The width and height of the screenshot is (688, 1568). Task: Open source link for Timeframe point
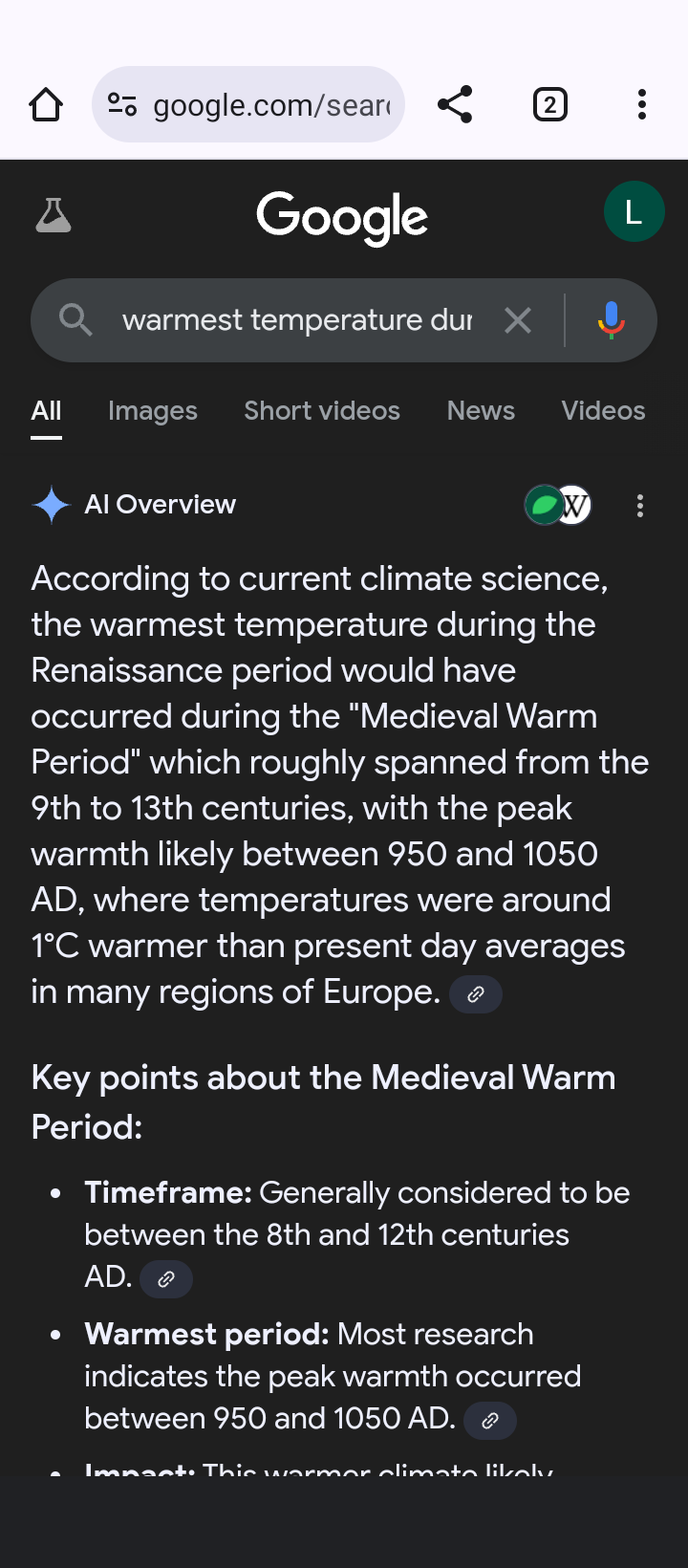(x=166, y=1279)
